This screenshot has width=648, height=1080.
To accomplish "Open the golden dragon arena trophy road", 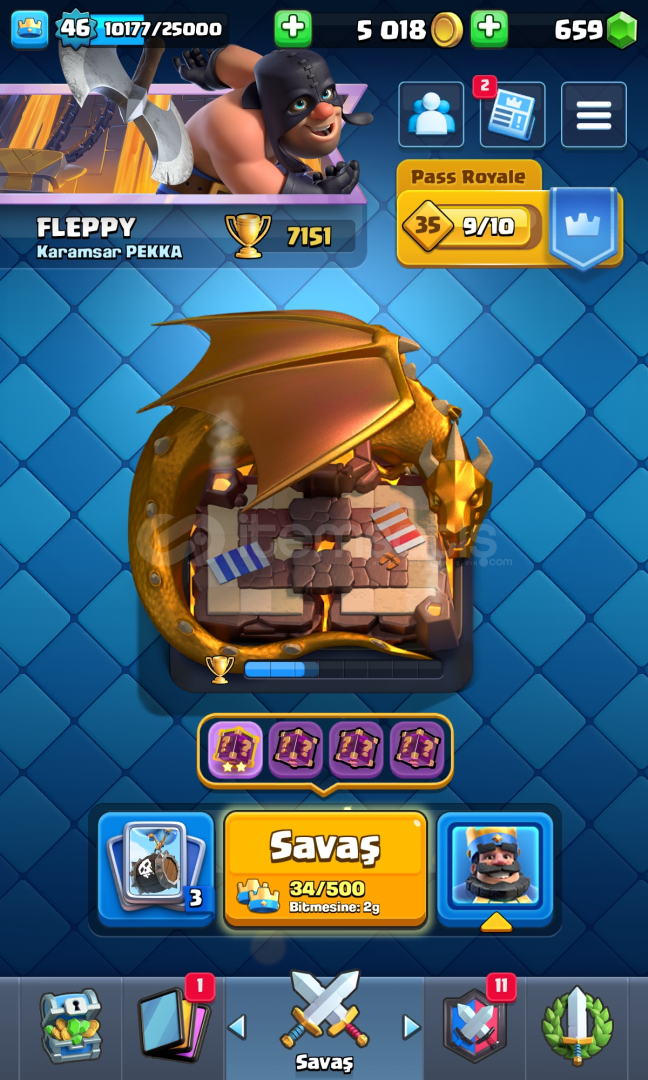I will (313, 496).
